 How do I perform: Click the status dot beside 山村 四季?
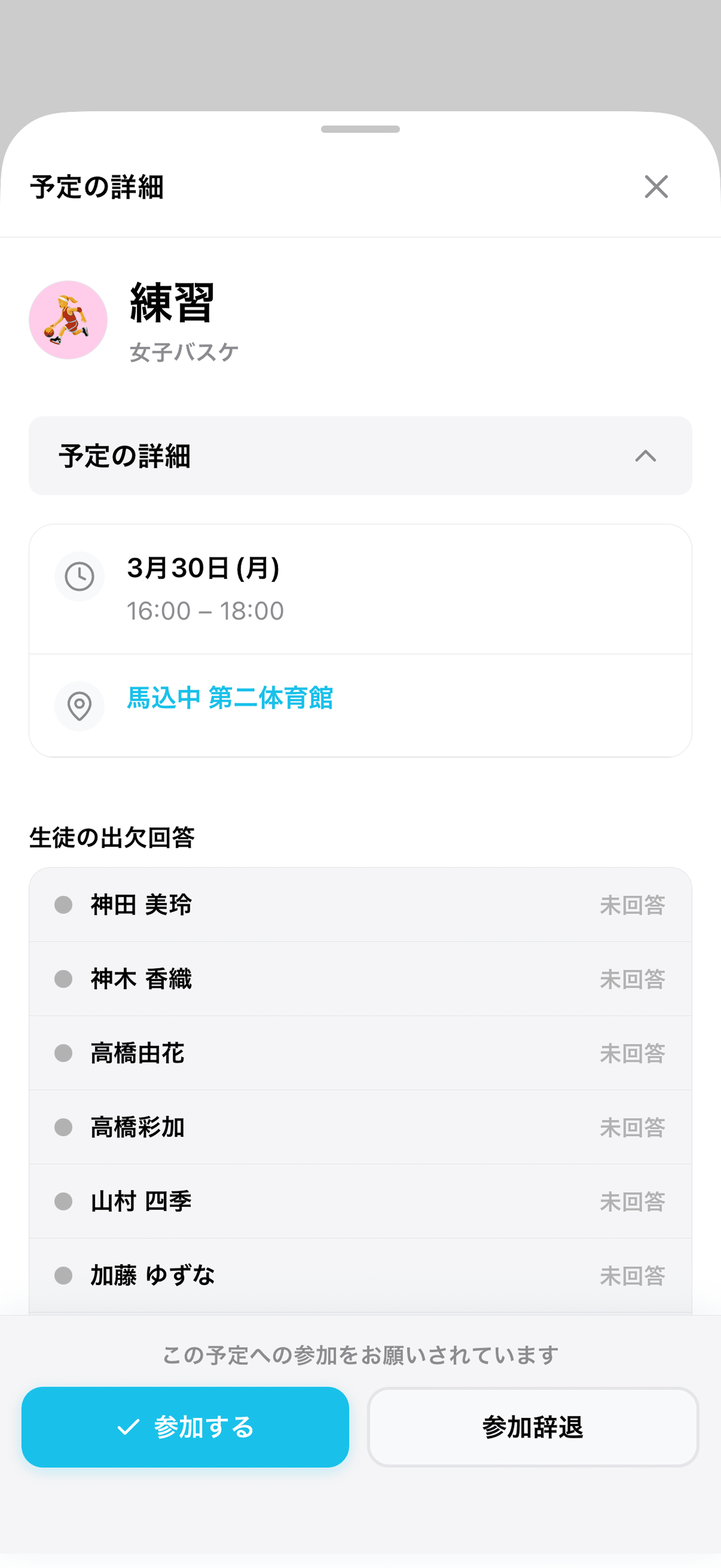tap(63, 1202)
